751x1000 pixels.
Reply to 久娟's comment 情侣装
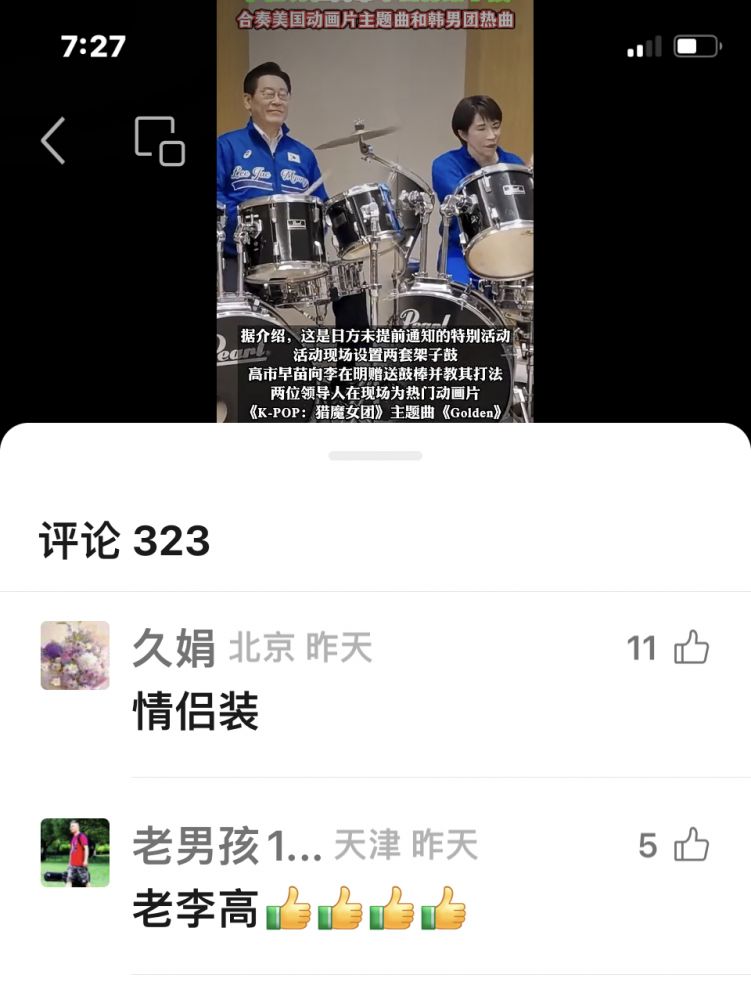196,712
